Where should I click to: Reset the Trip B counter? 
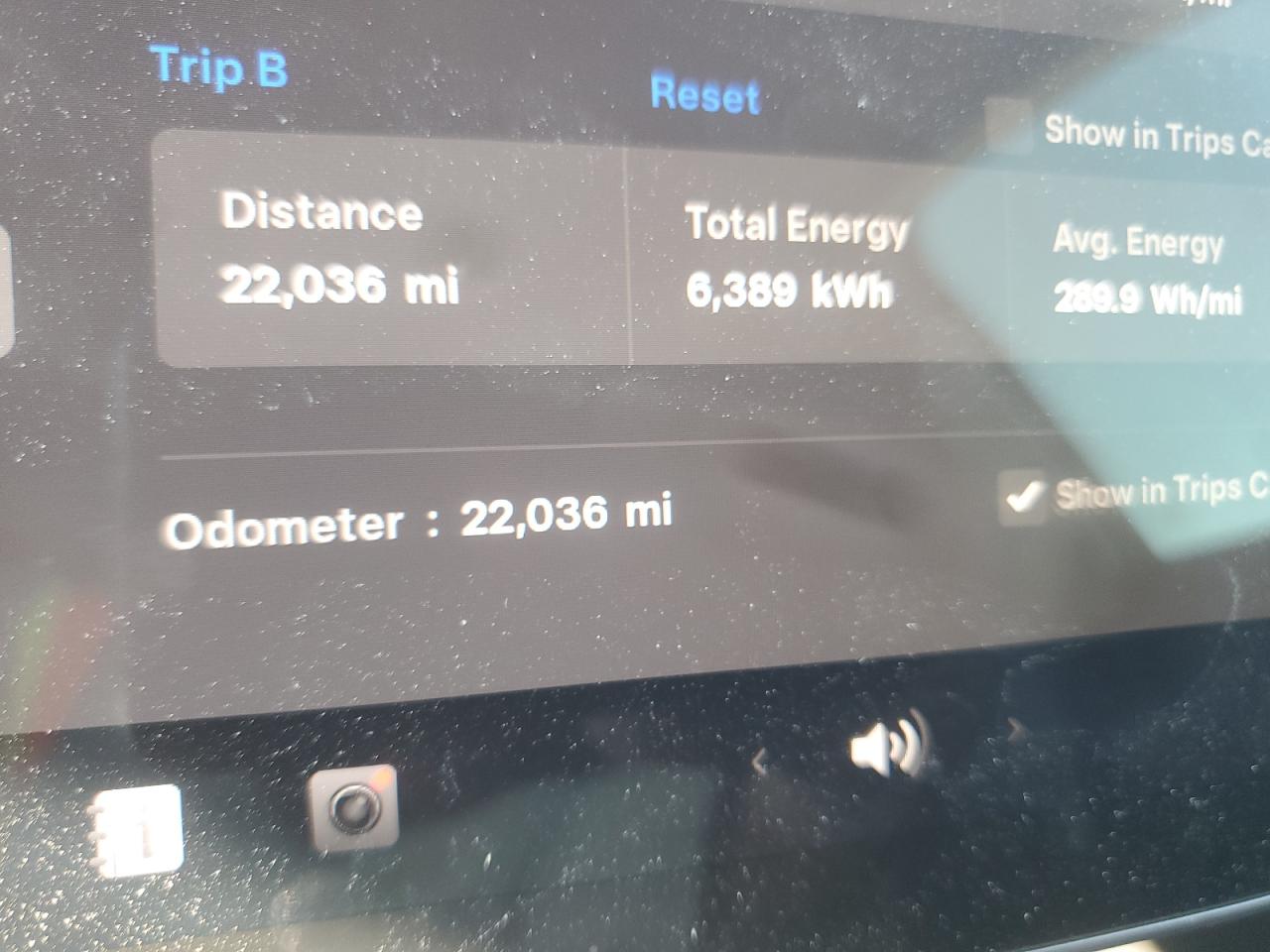pos(704,94)
